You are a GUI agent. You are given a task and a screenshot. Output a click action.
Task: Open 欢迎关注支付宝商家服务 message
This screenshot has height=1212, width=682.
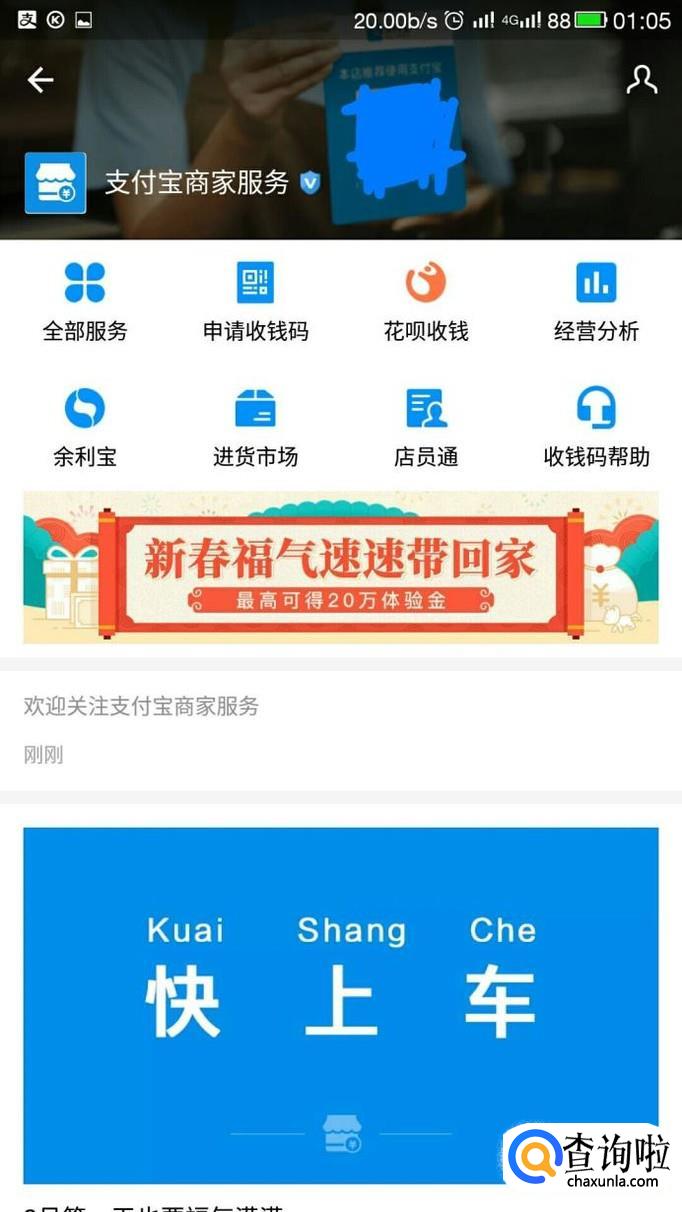point(341,730)
